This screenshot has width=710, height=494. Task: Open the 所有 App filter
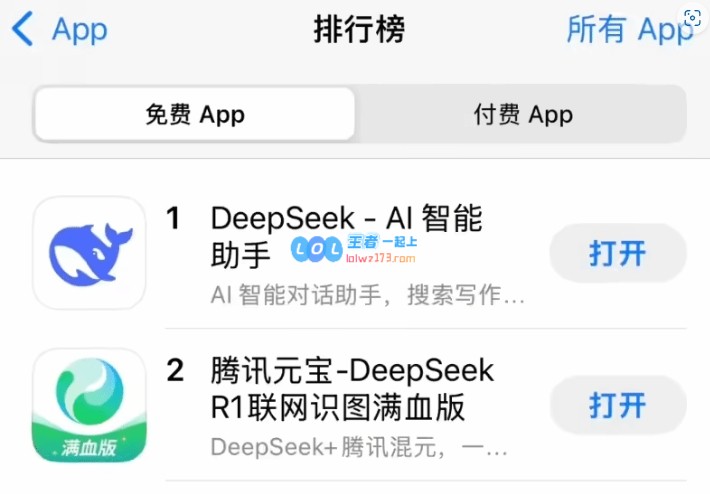628,29
